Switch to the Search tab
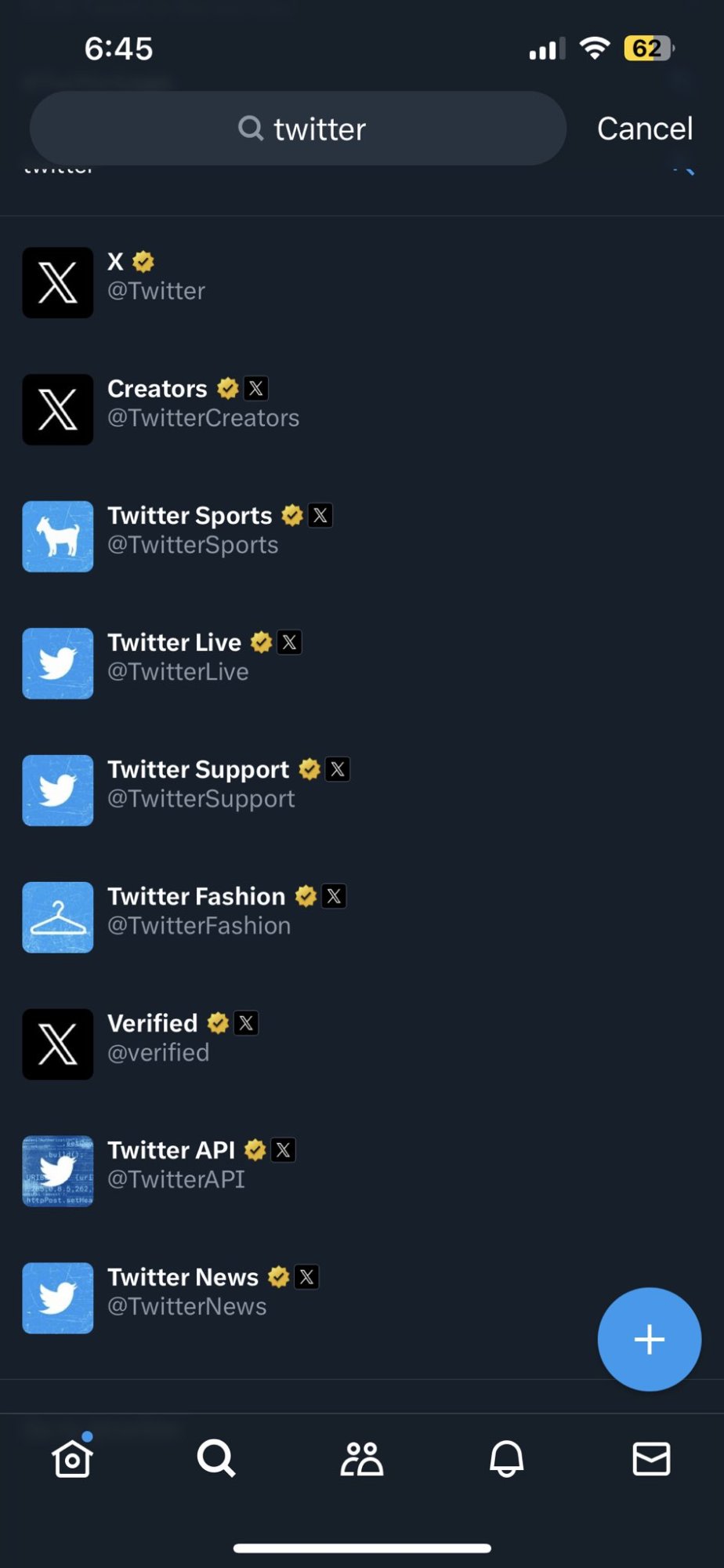Viewport: 724px width, 1568px height. (216, 1459)
